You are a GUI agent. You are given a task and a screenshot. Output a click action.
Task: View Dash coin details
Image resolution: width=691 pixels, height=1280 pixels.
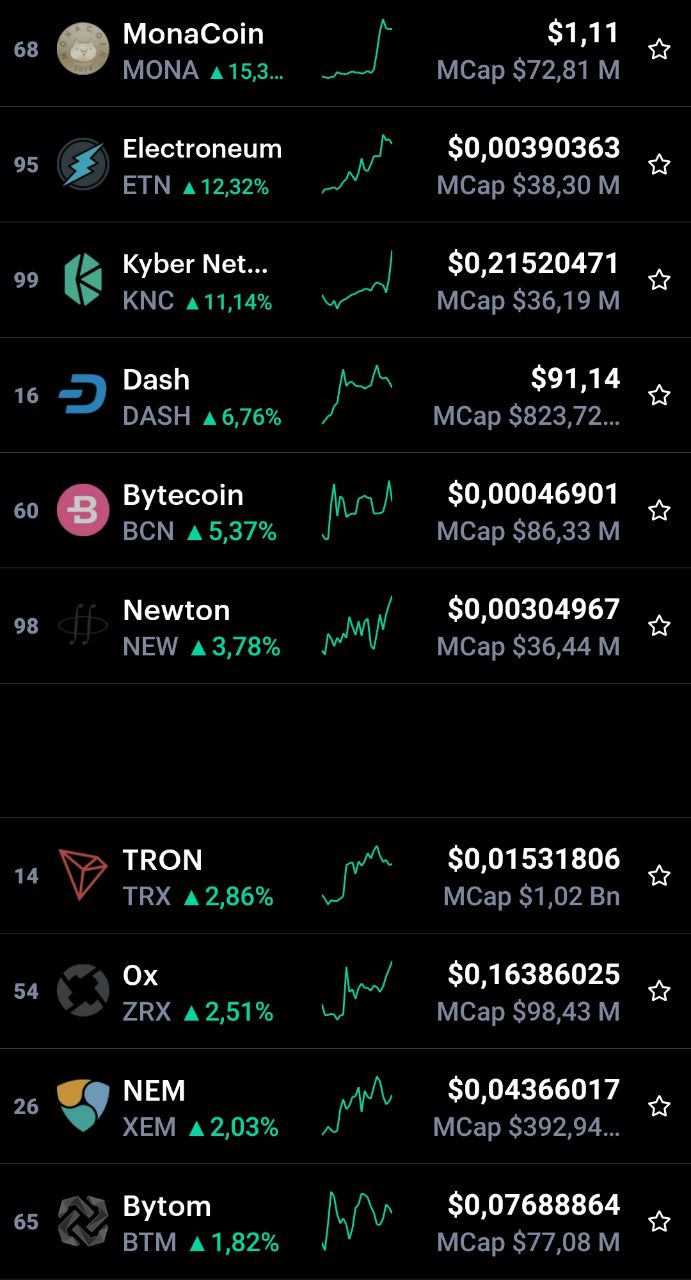[345, 395]
